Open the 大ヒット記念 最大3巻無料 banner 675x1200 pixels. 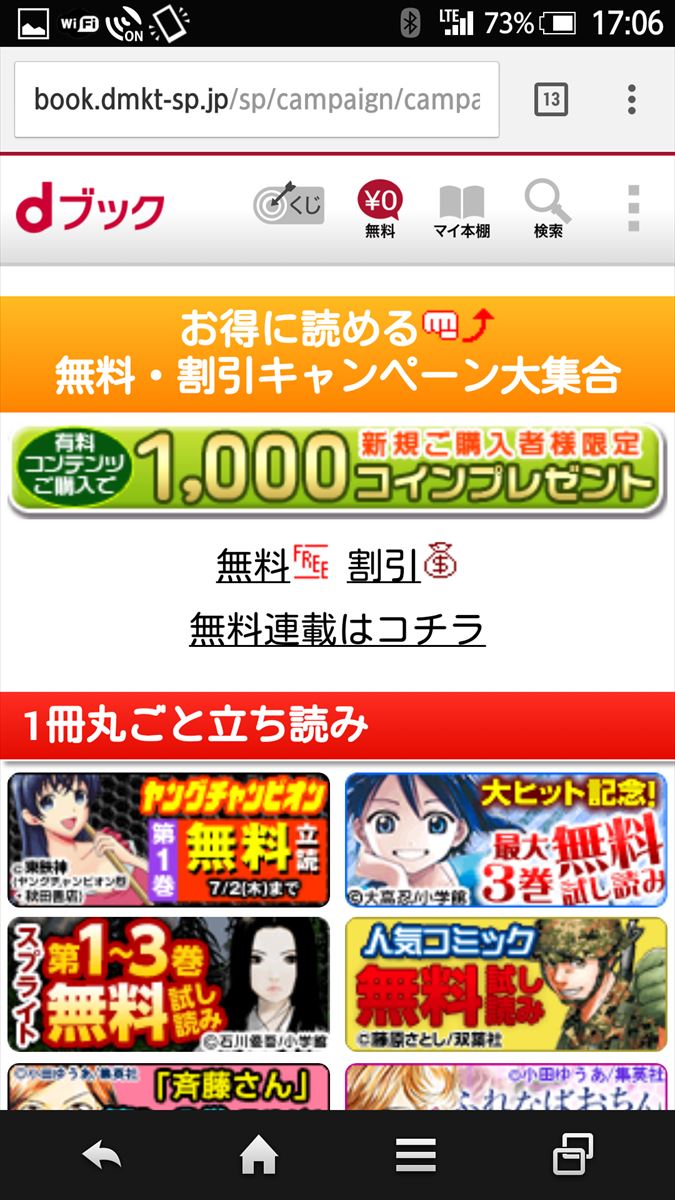tap(506, 839)
